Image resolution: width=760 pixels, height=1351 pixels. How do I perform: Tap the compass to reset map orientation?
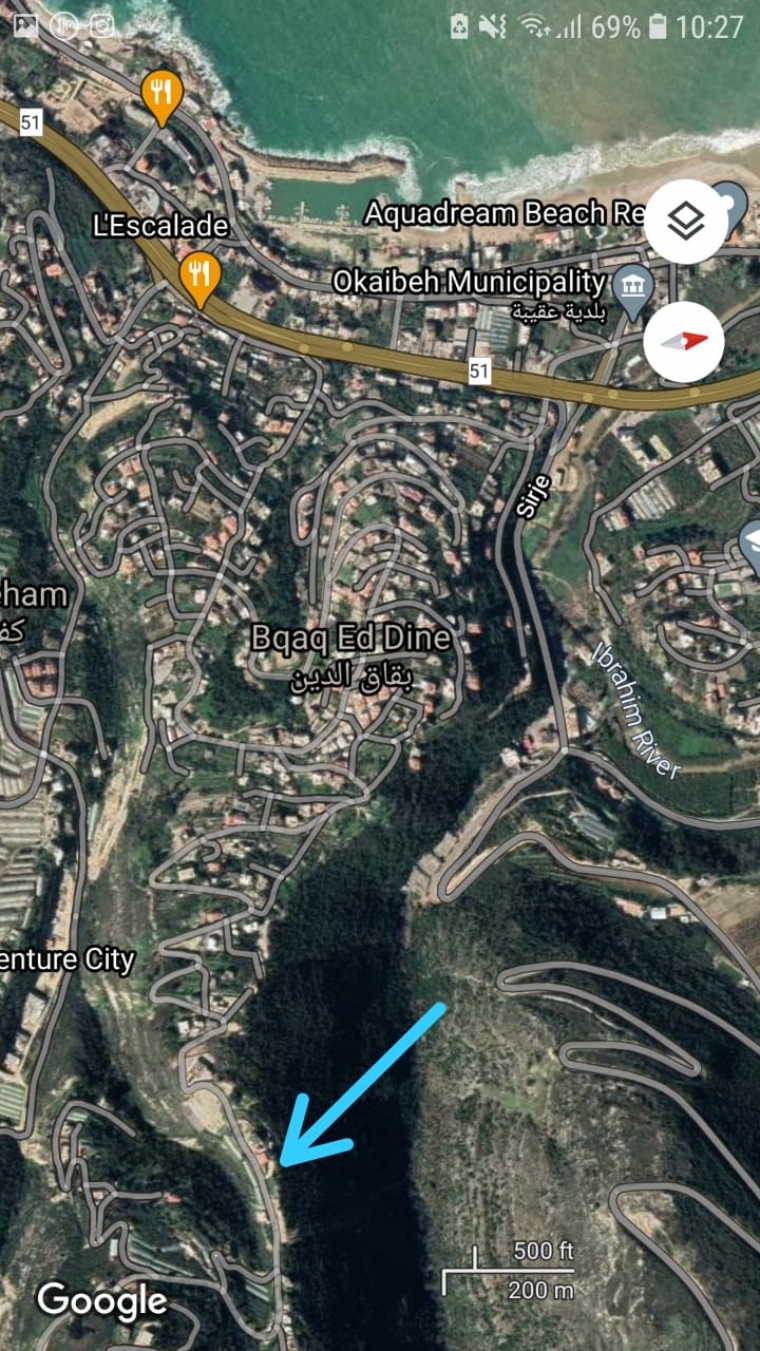684,342
